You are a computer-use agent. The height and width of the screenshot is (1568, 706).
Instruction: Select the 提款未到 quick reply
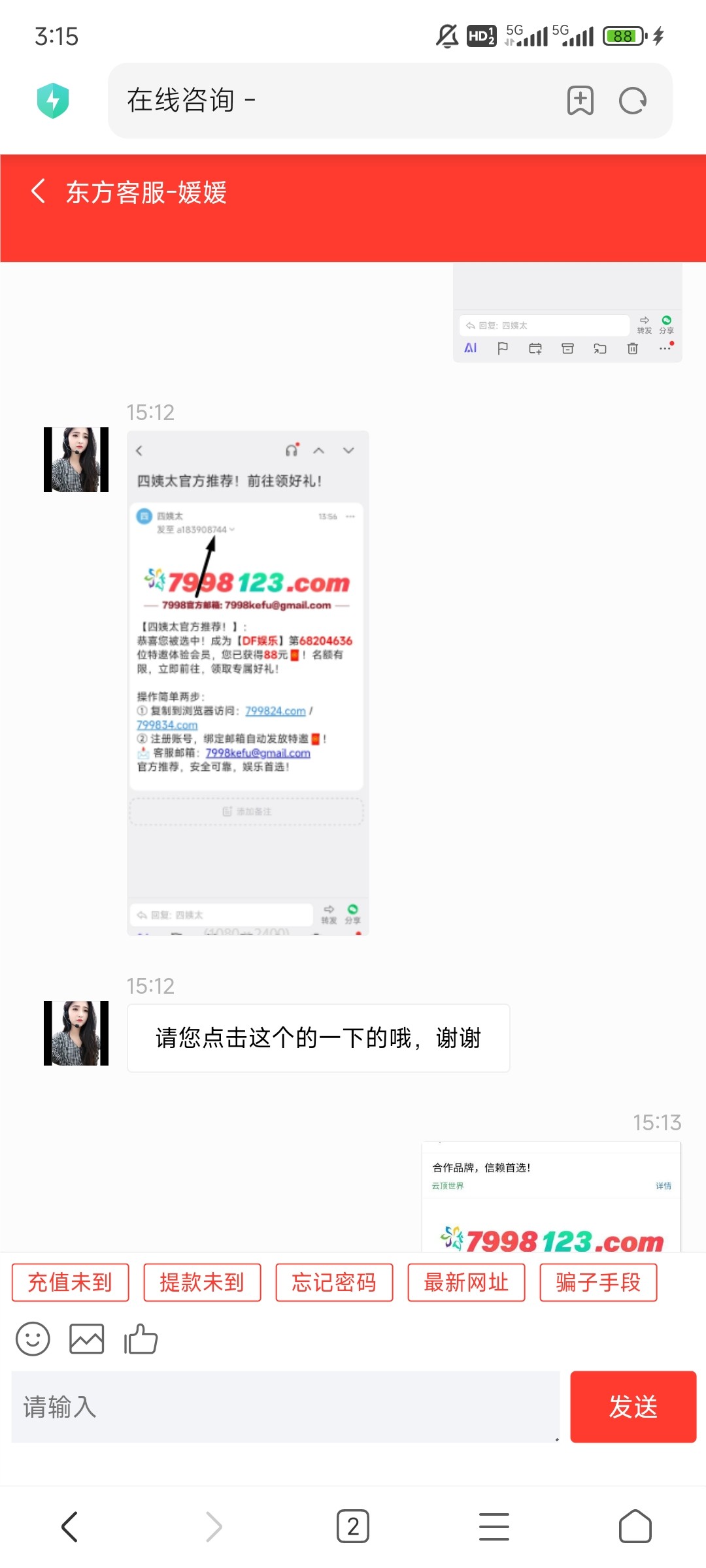pos(202,1282)
